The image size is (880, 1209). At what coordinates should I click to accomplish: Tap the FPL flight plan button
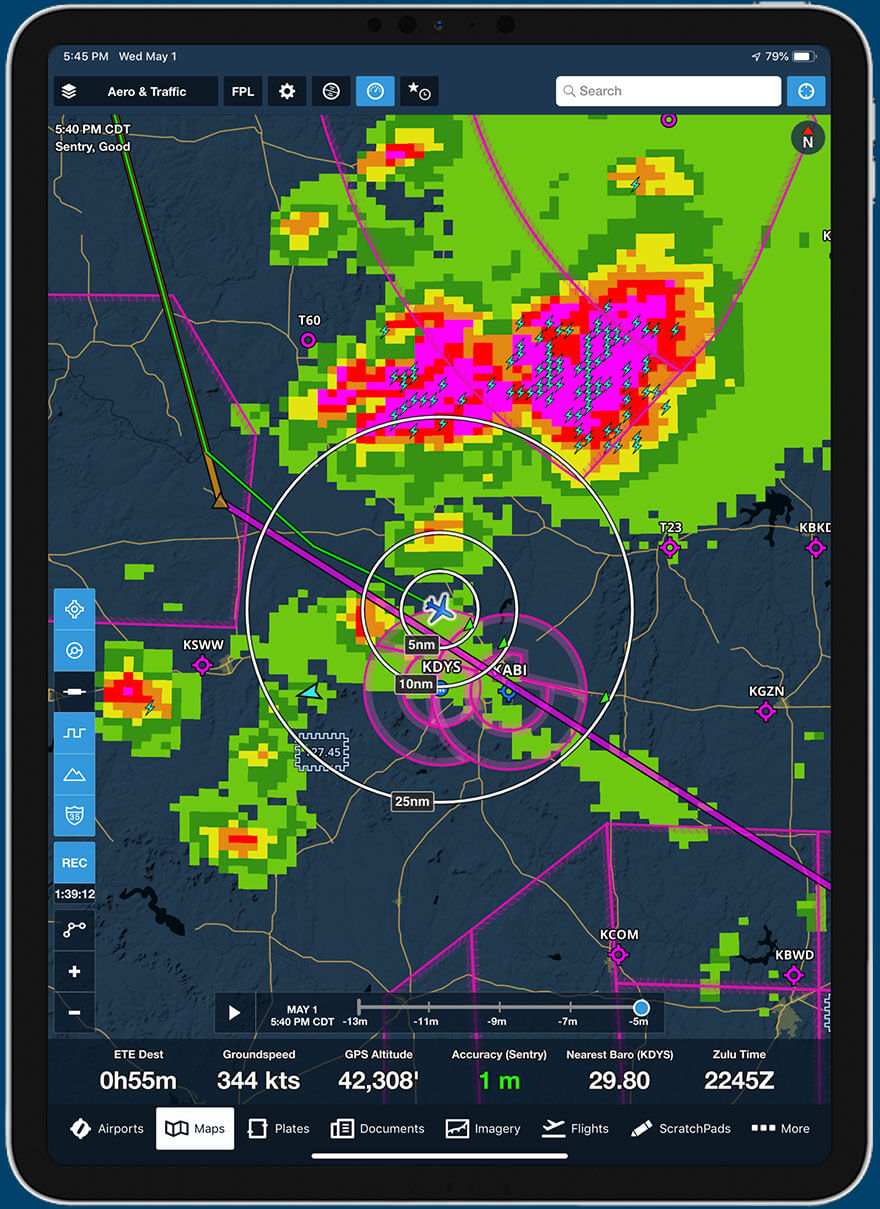[x=242, y=91]
